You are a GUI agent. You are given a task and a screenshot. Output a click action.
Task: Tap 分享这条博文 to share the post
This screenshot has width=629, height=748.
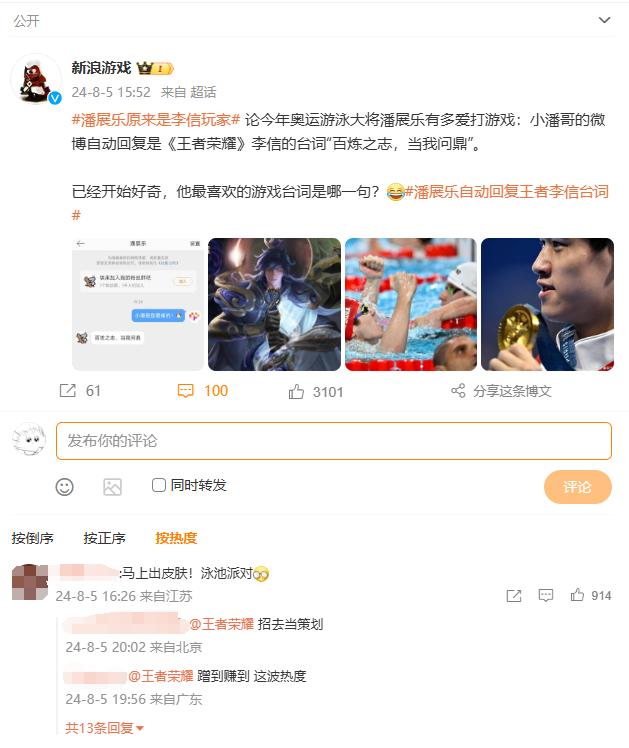[x=501, y=391]
